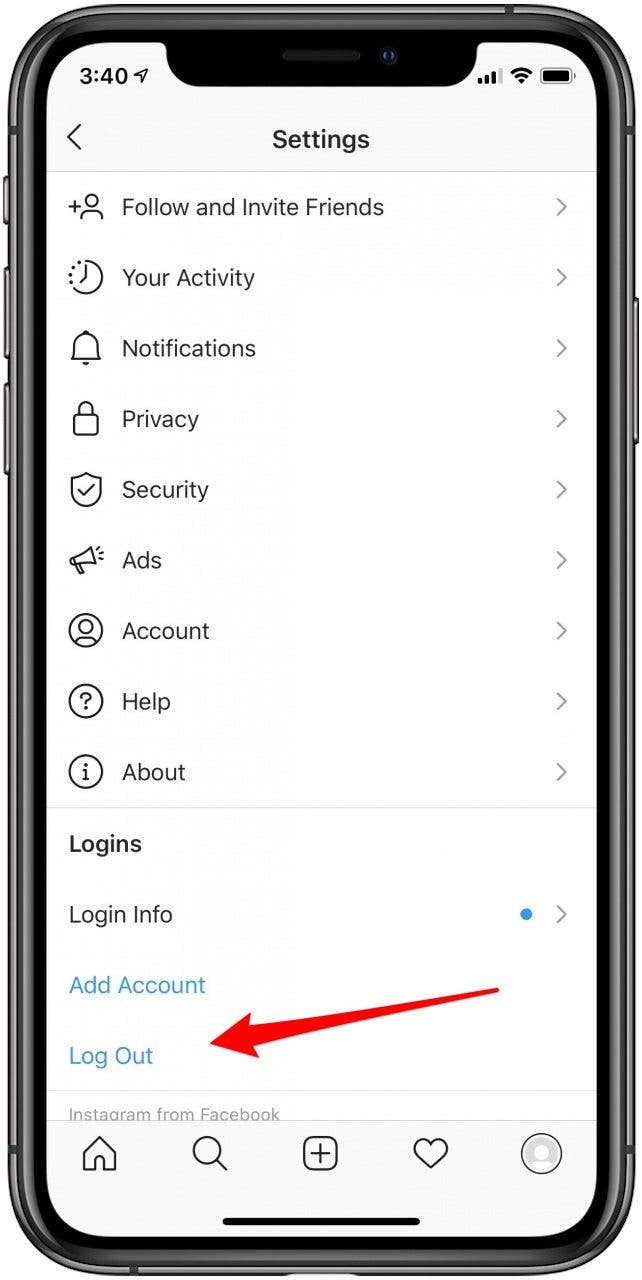Tap the Add Account link

137,985
